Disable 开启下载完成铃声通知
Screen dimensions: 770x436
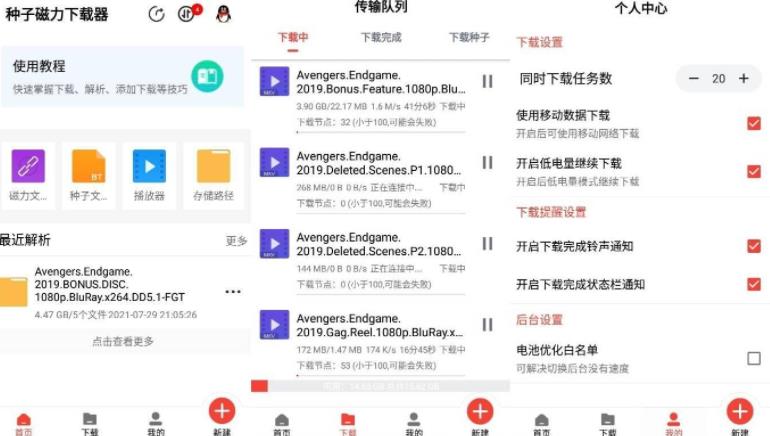pyautogui.click(x=754, y=246)
